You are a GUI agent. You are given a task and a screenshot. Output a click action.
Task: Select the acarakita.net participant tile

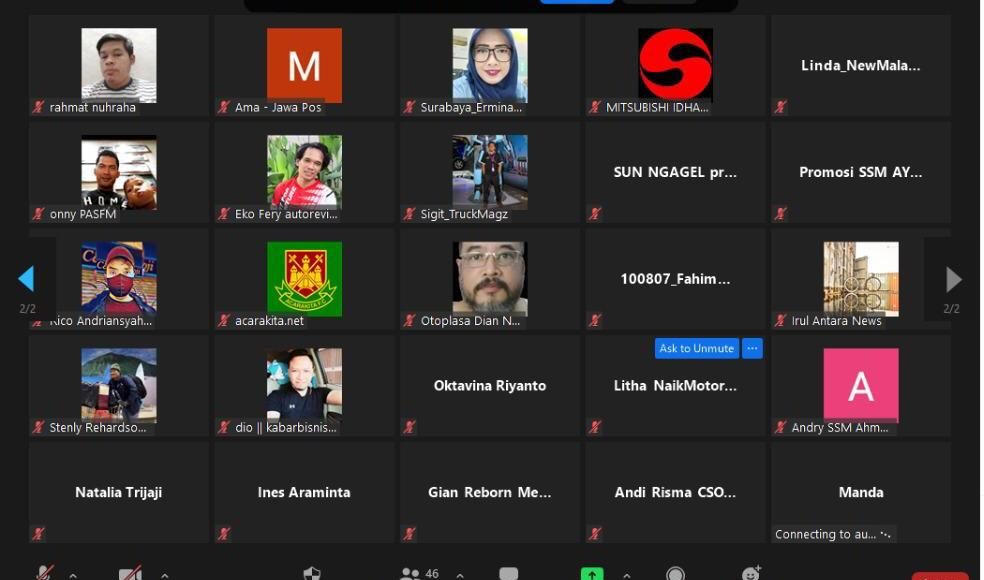(304, 279)
